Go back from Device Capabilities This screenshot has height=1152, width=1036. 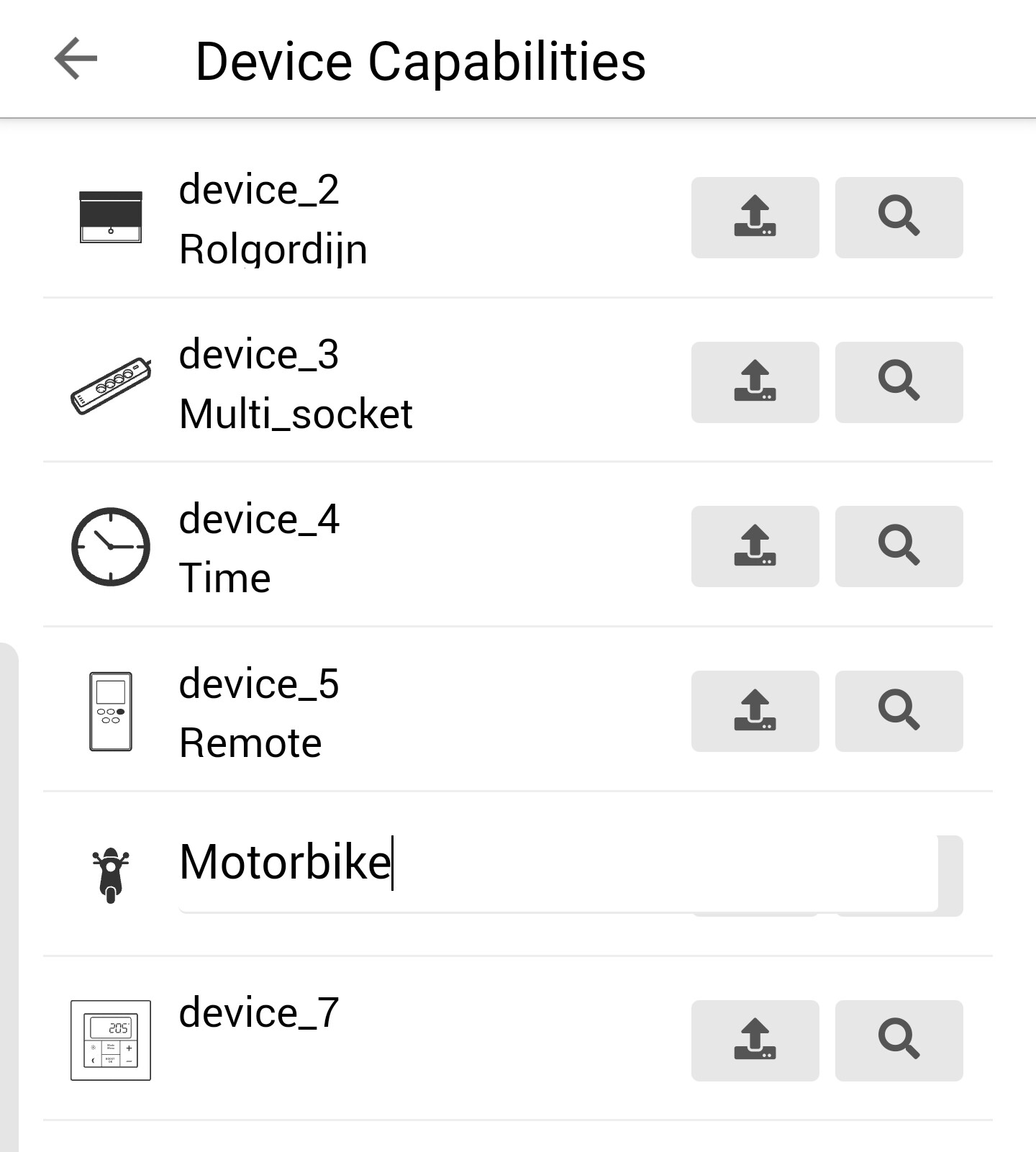coord(76,59)
